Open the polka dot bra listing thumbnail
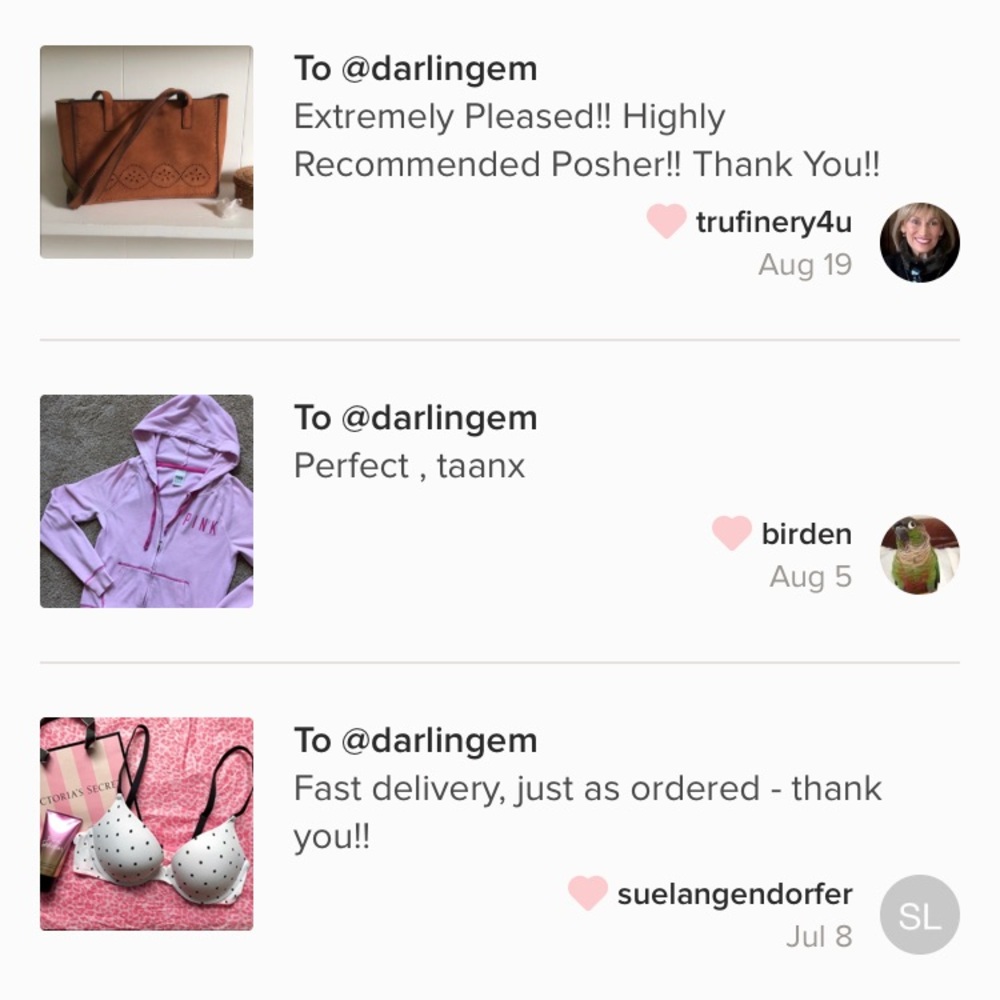Viewport: 1000px width, 1000px height. [x=146, y=824]
